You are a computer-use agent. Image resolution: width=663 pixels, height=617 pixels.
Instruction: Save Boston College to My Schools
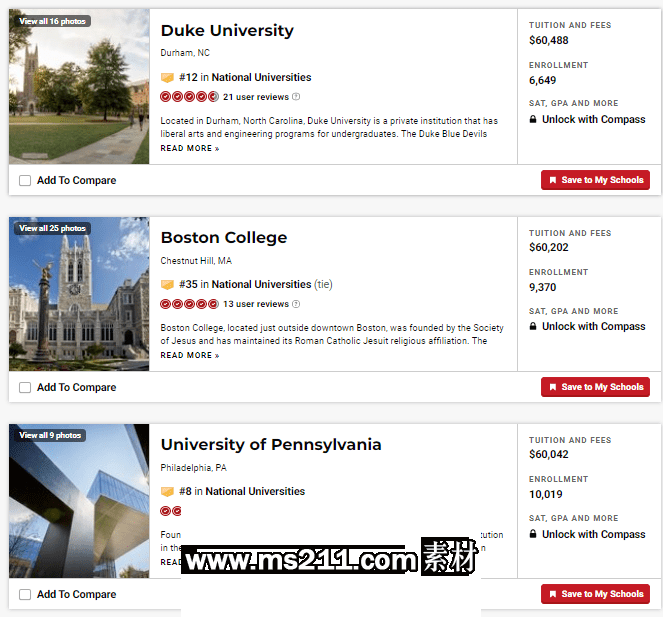(x=595, y=387)
